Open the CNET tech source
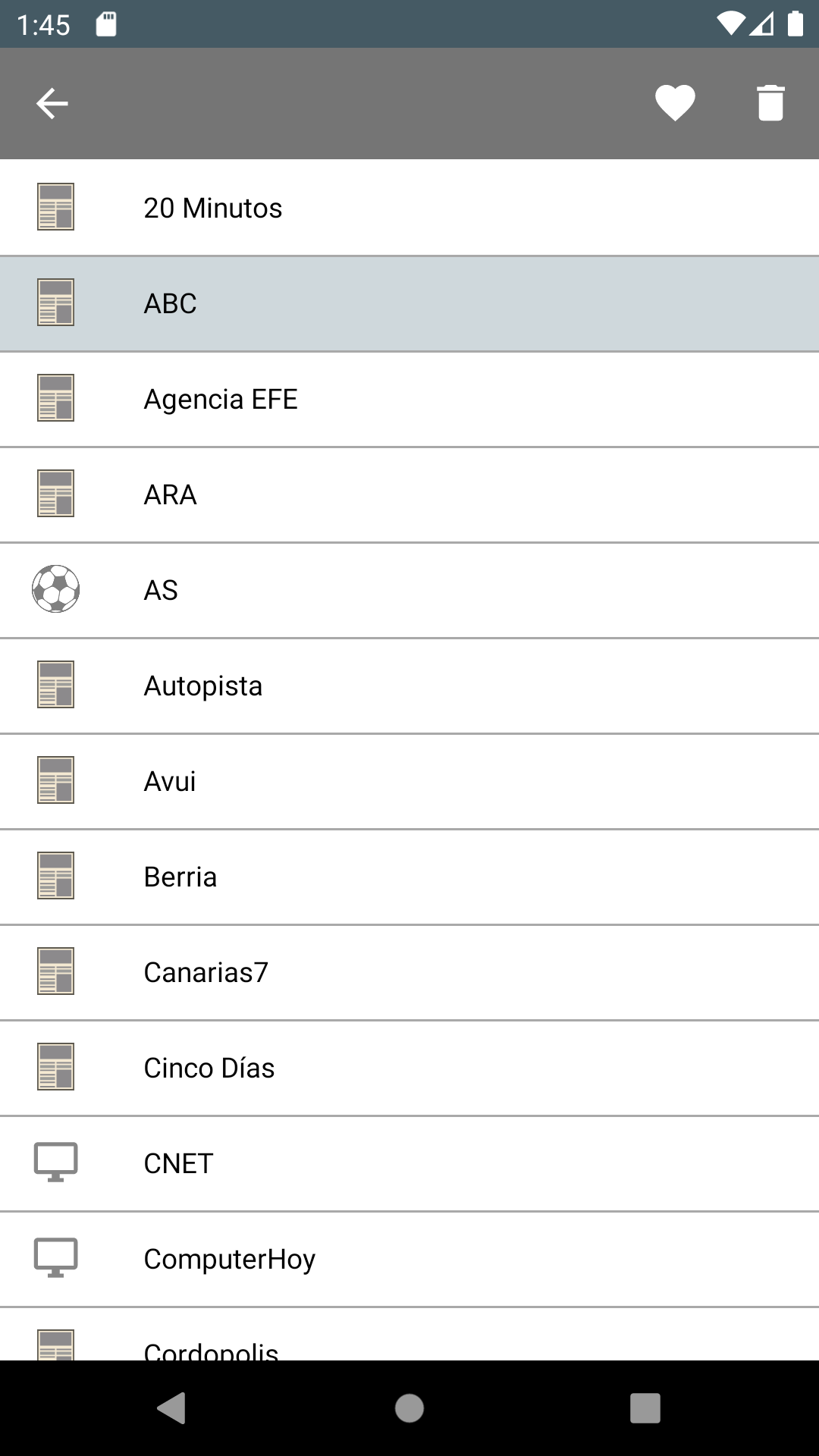The width and height of the screenshot is (819, 1456). pyautogui.click(x=409, y=1164)
